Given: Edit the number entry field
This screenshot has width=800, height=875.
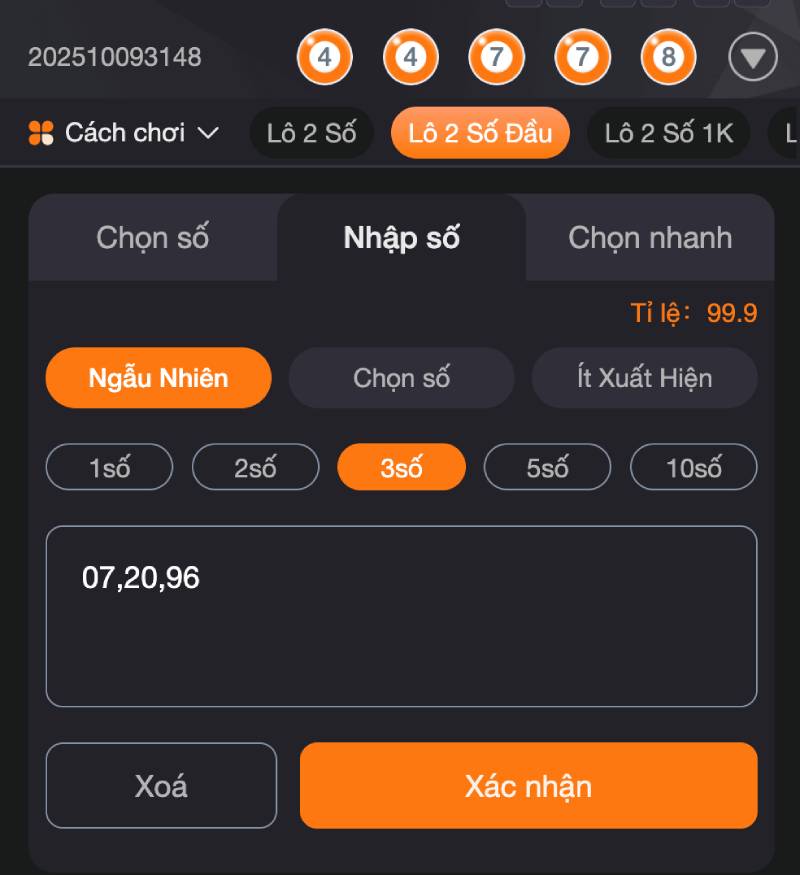Looking at the screenshot, I should click(401, 616).
